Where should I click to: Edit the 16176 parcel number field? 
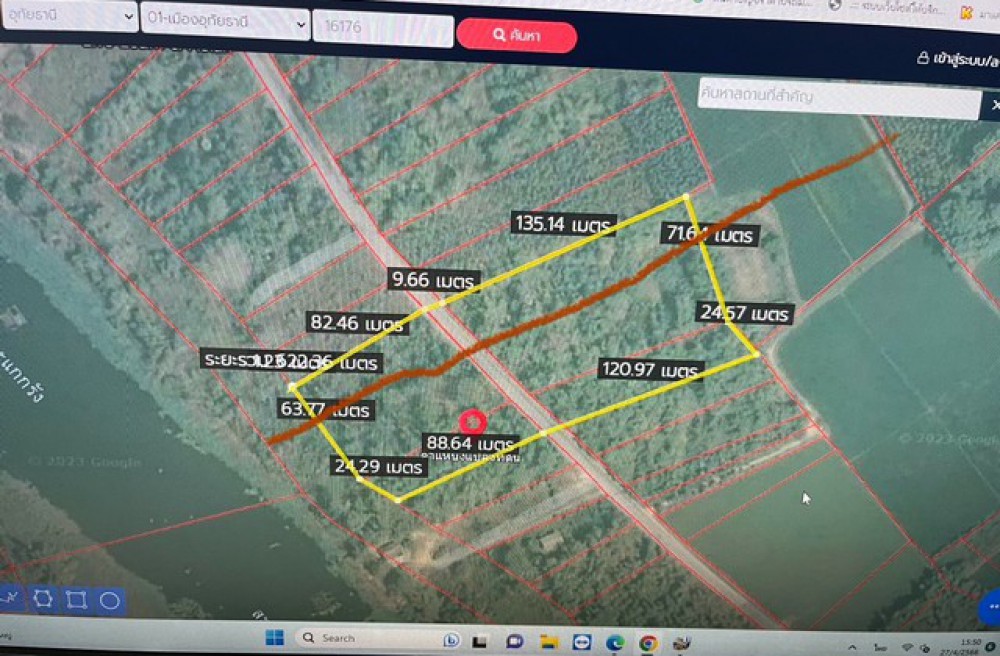[380, 27]
